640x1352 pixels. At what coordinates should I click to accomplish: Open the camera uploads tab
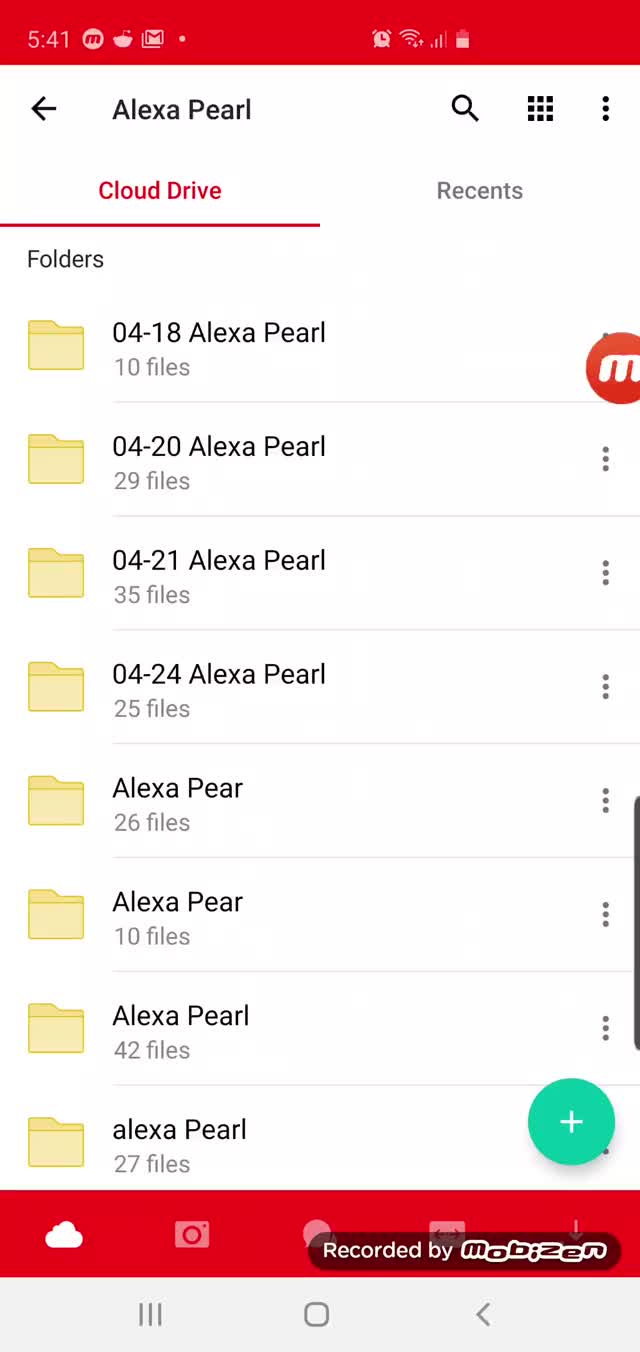tap(192, 1235)
